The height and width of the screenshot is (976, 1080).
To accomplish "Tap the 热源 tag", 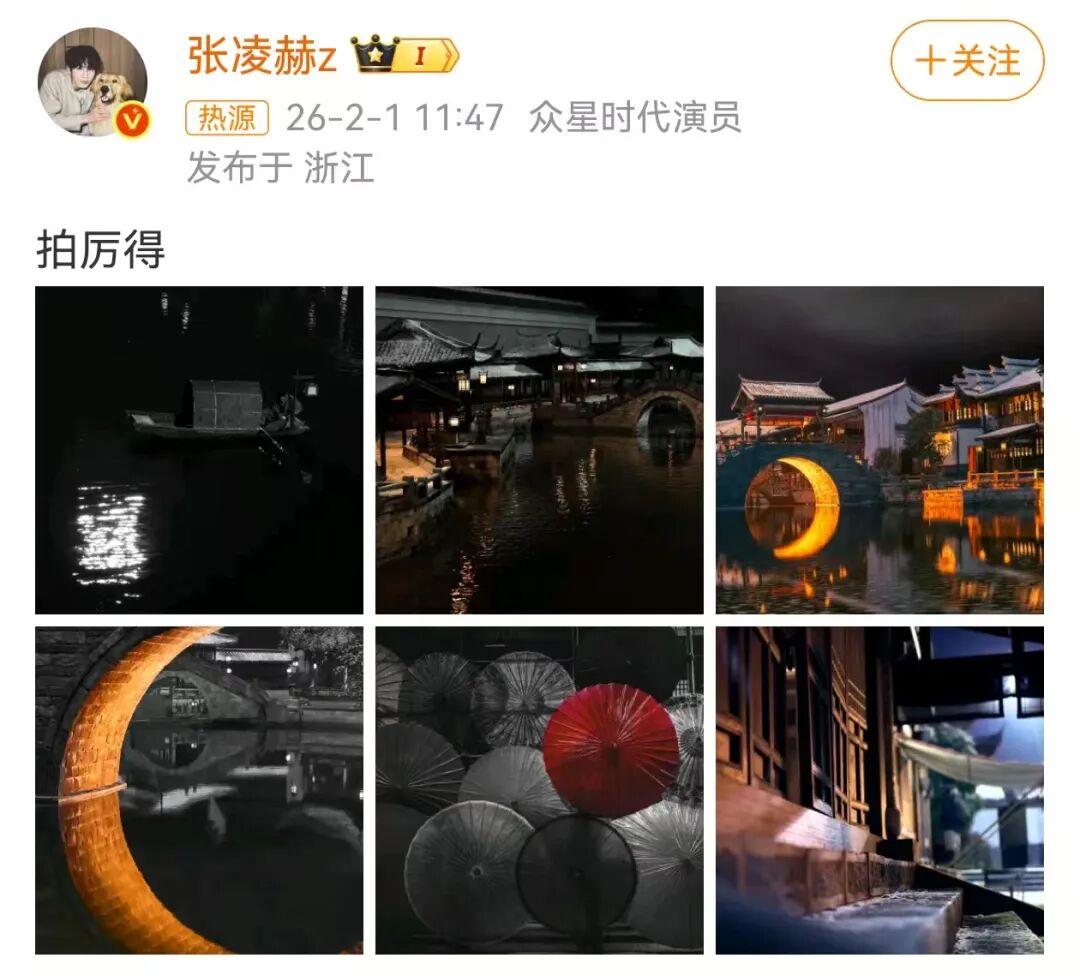I will pos(227,118).
